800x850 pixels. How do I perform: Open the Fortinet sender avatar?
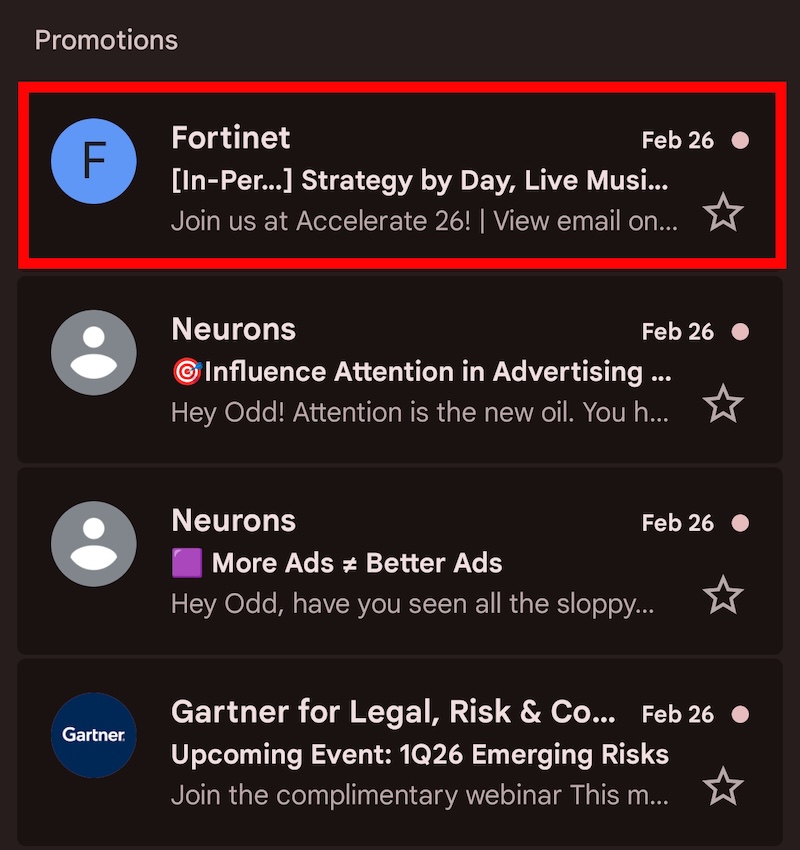93,161
